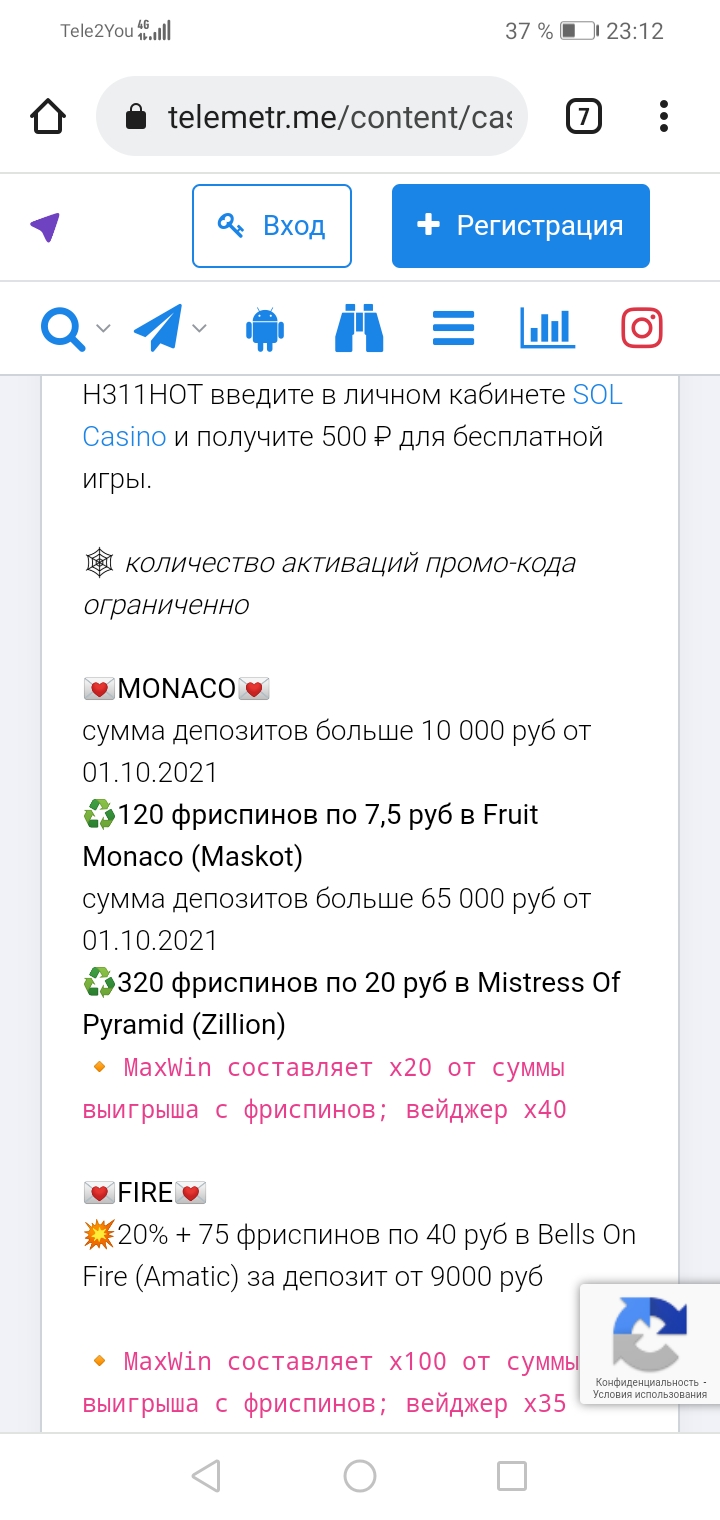The height and width of the screenshot is (1520, 720).
Task: Open the tab switcher showing 7 tabs
Action: click(583, 116)
